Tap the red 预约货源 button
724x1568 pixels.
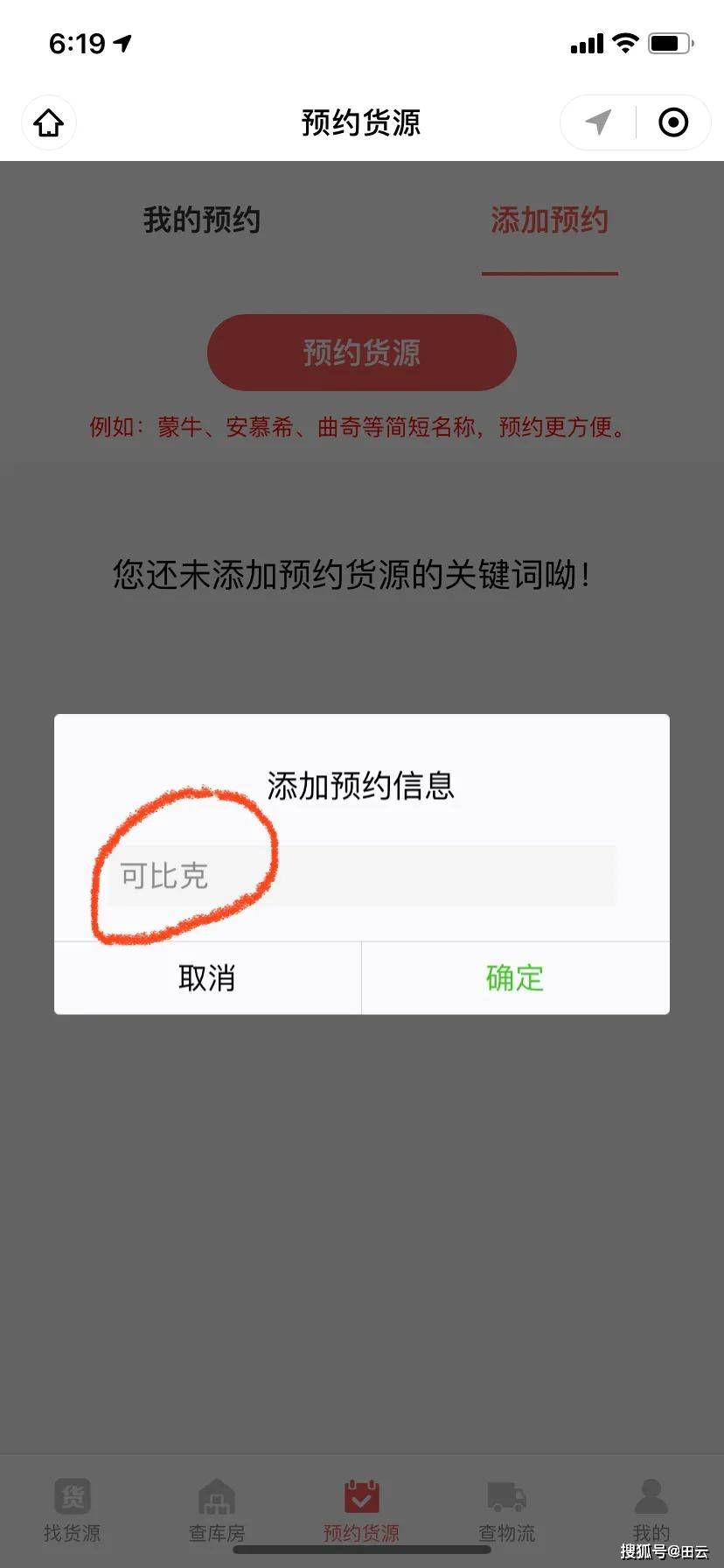pyautogui.click(x=361, y=353)
